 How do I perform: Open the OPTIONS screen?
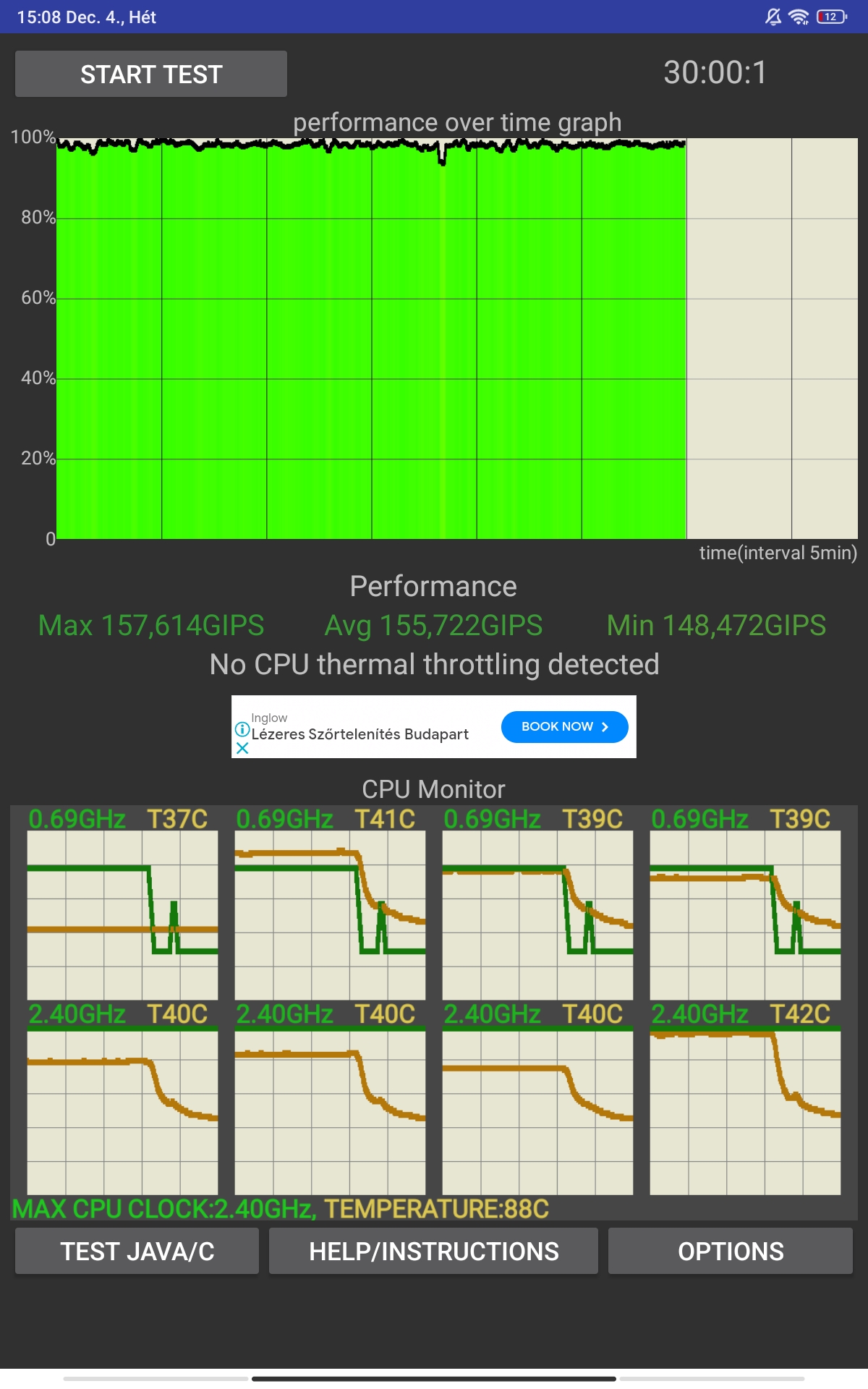731,1251
